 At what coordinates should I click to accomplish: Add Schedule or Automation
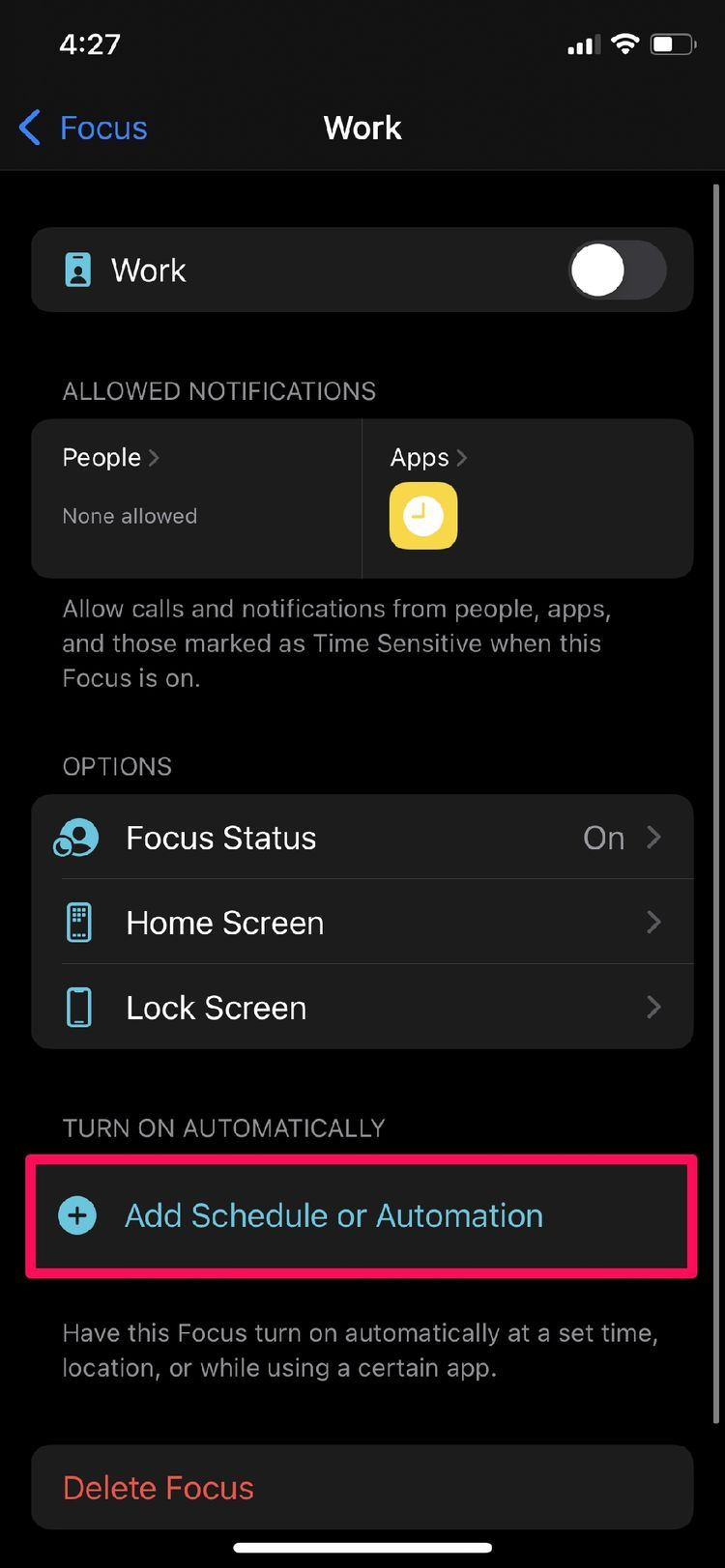click(x=333, y=1215)
